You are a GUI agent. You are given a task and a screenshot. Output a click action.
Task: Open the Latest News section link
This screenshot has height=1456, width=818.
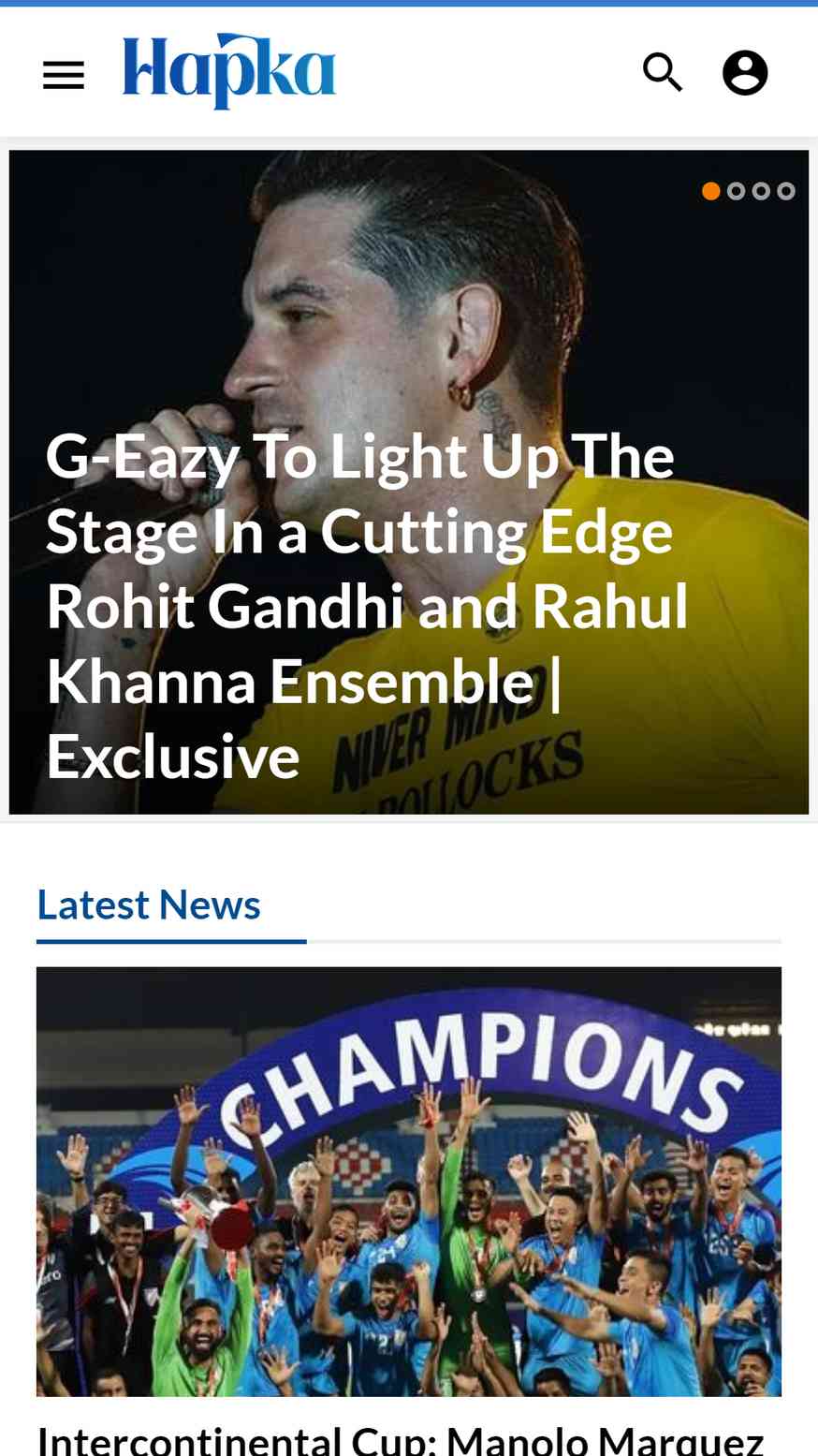pyautogui.click(x=149, y=904)
